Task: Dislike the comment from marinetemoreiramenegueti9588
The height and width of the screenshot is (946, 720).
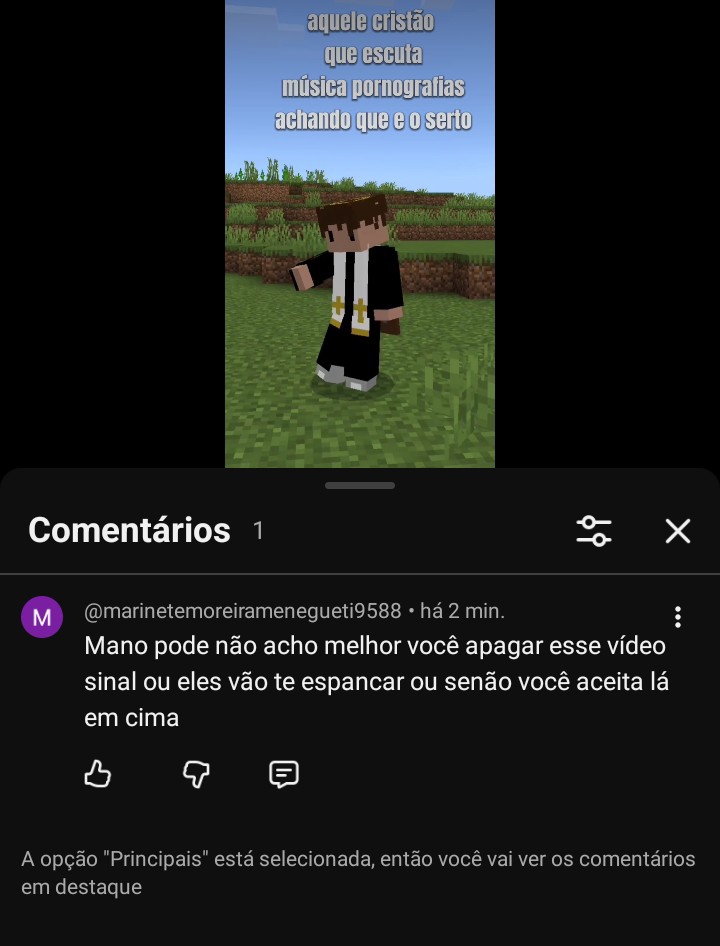Action: point(196,774)
